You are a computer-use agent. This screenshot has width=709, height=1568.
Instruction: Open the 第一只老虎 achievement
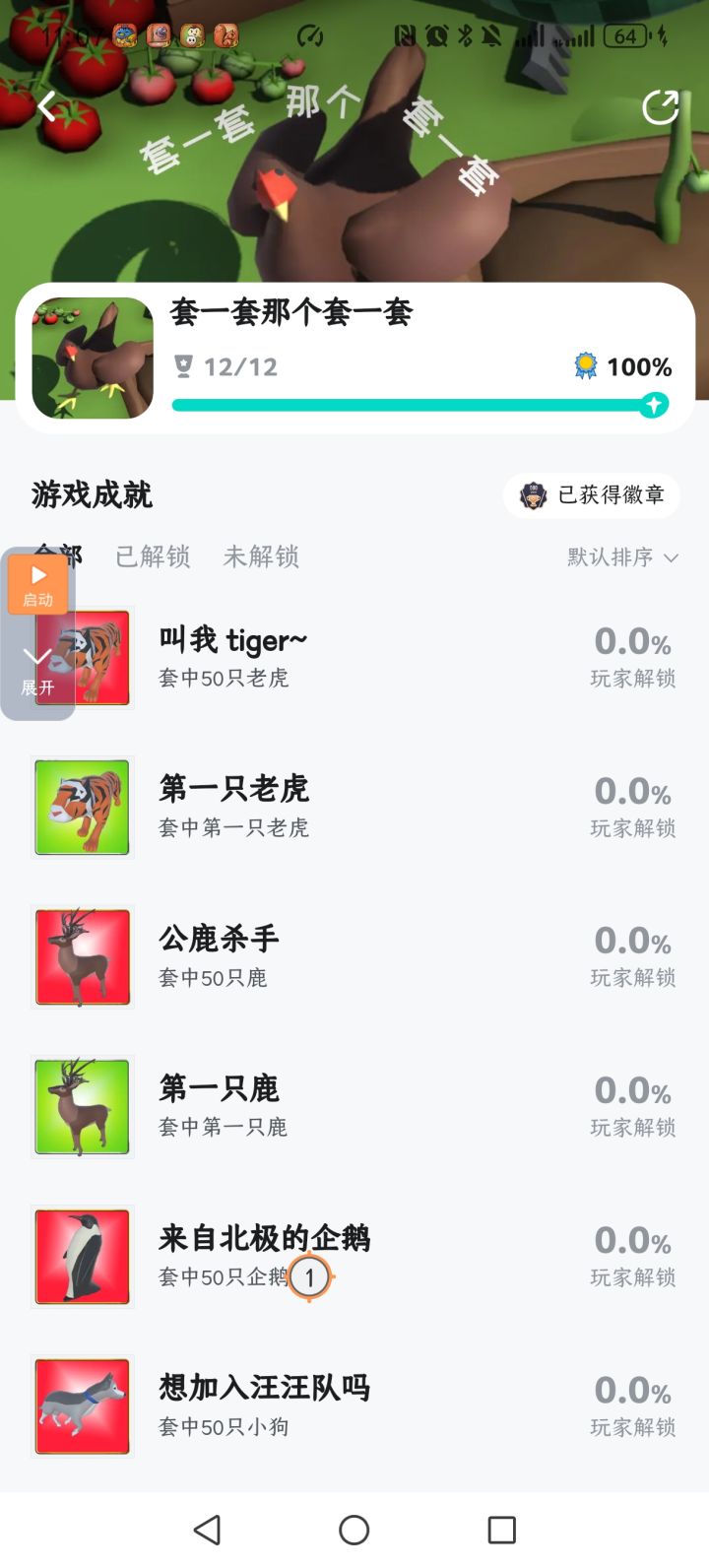[x=354, y=807]
